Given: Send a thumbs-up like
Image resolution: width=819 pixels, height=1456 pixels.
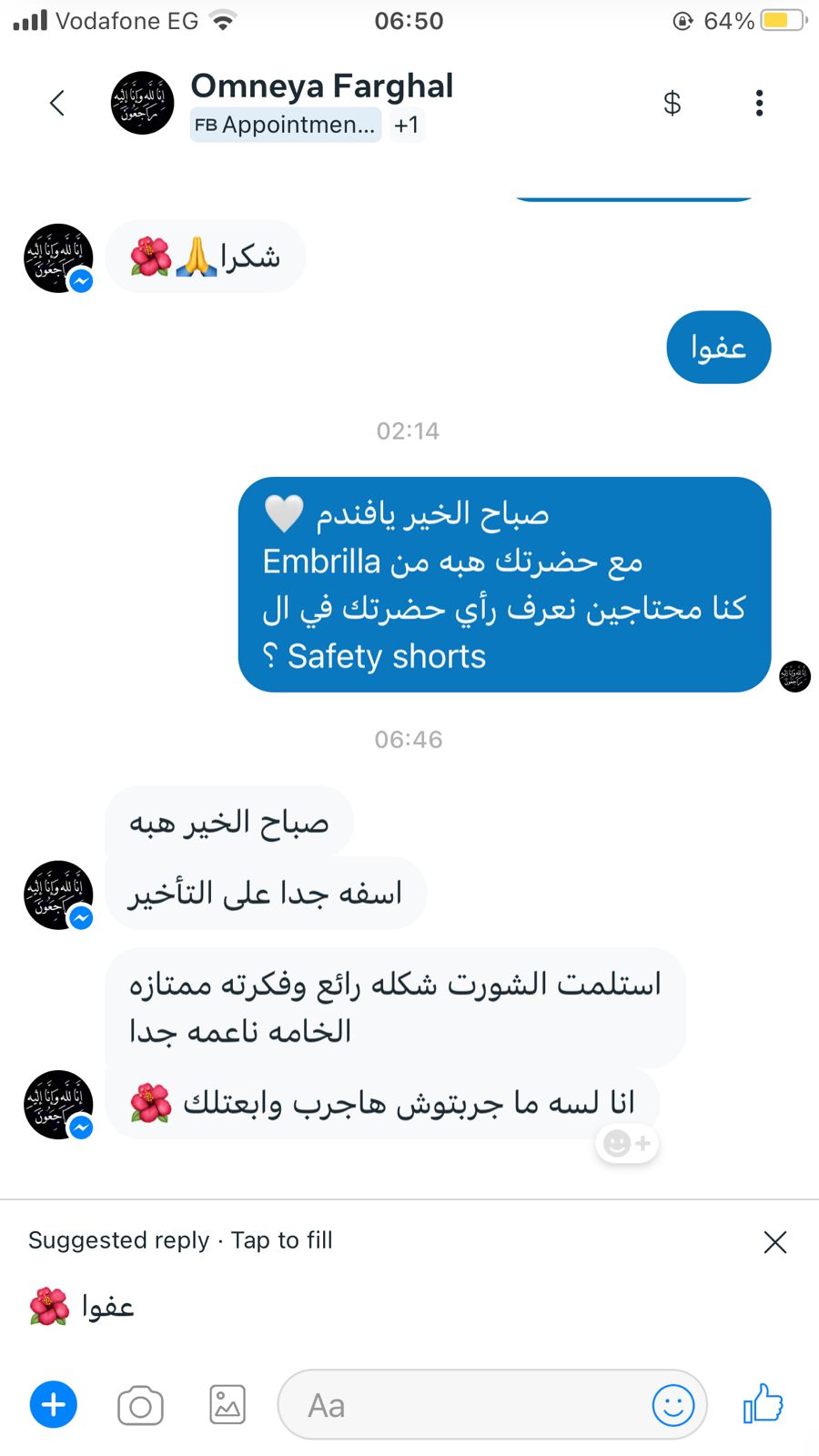Looking at the screenshot, I should coord(763,1403).
